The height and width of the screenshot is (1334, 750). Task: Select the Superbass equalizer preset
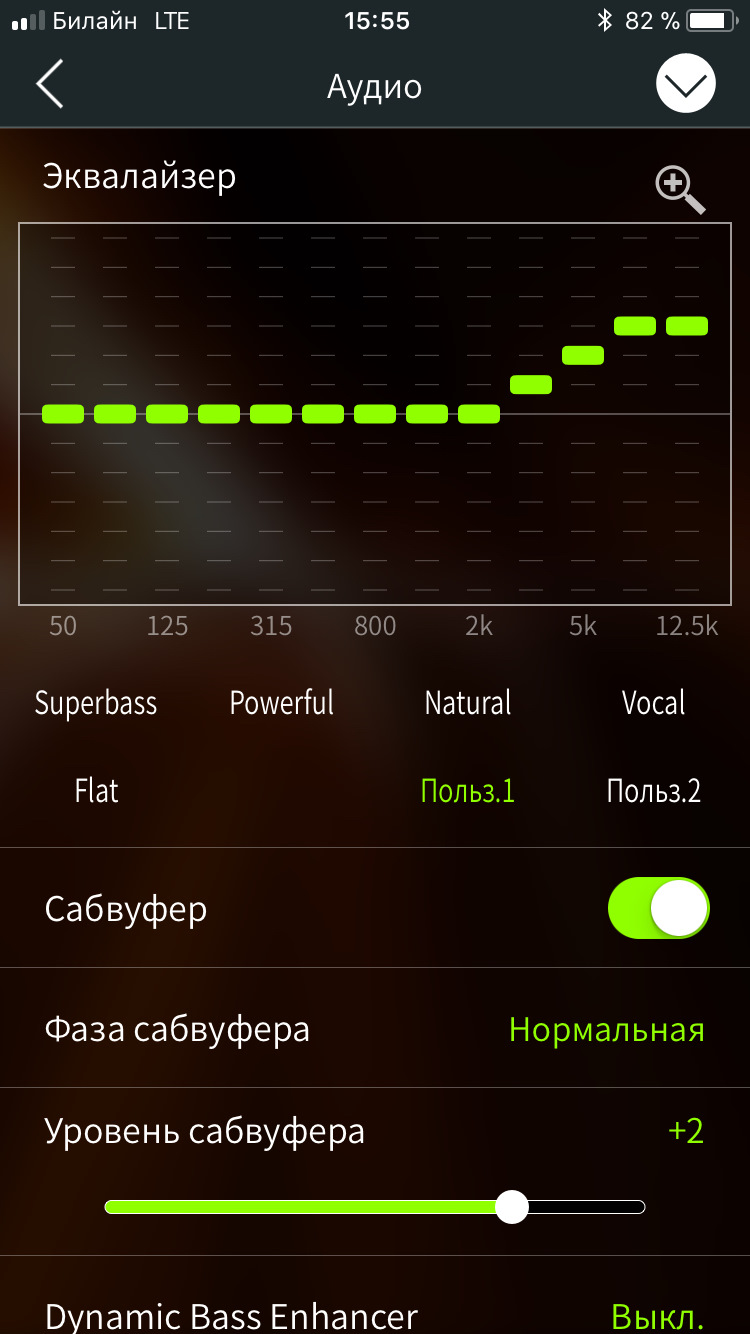96,703
